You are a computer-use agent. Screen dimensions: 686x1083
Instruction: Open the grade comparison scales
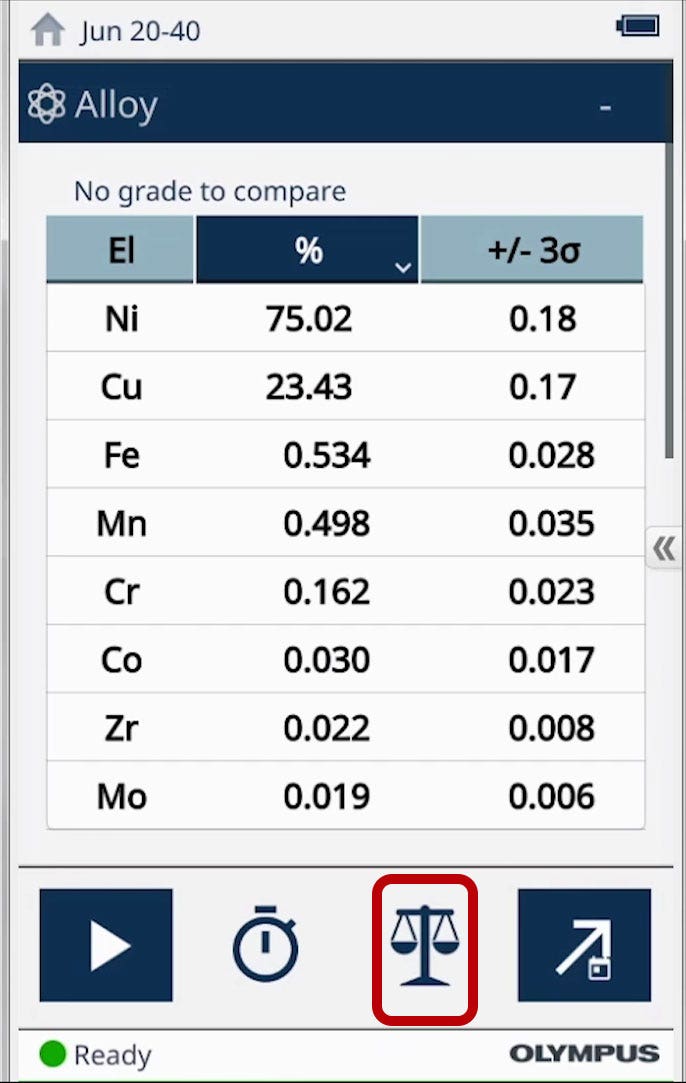424,948
